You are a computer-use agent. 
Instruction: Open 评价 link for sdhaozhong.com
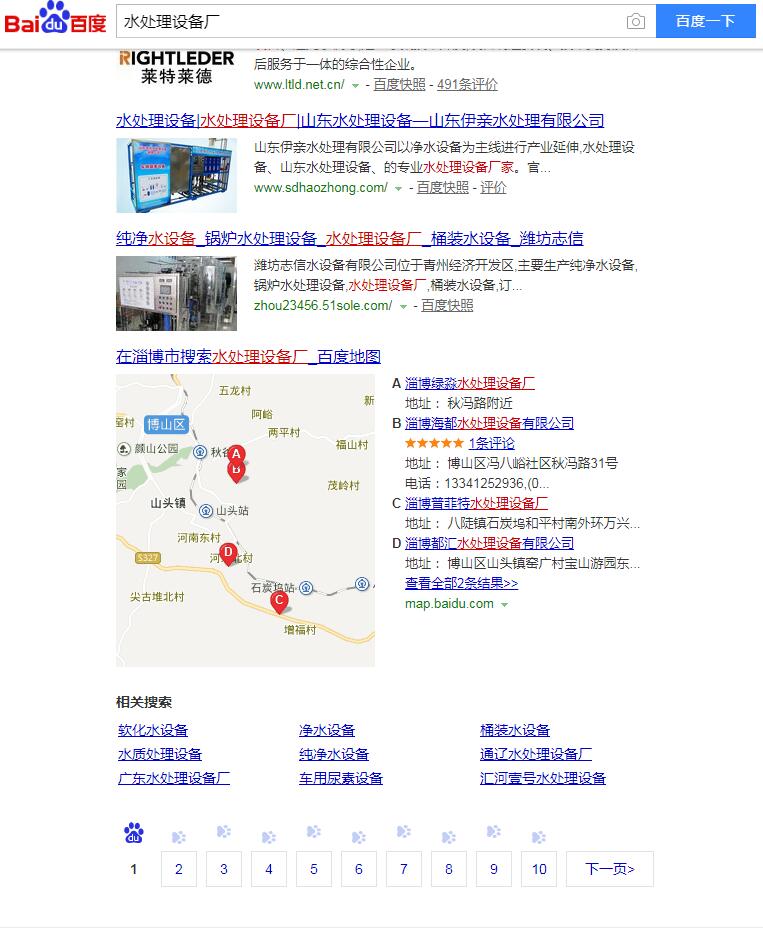click(x=493, y=188)
